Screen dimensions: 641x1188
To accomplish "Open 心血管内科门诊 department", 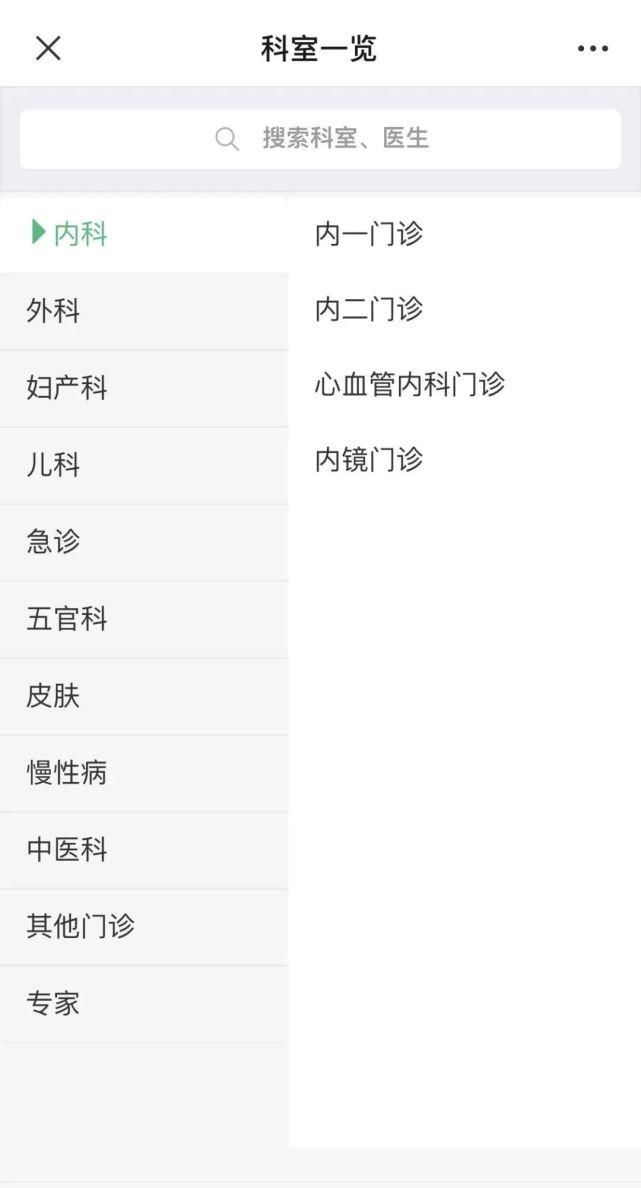I will coord(464,384).
